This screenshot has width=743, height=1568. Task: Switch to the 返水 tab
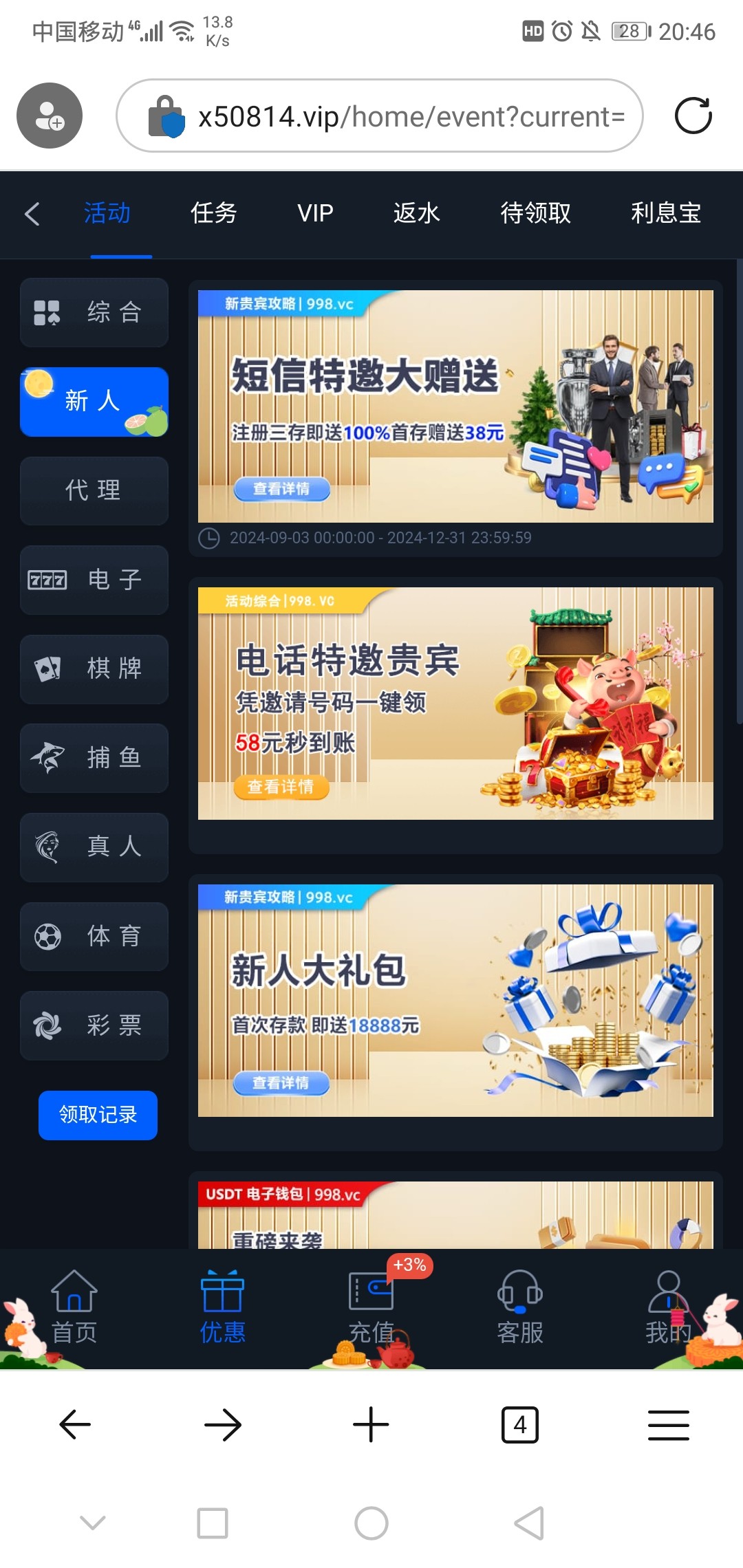[x=416, y=213]
